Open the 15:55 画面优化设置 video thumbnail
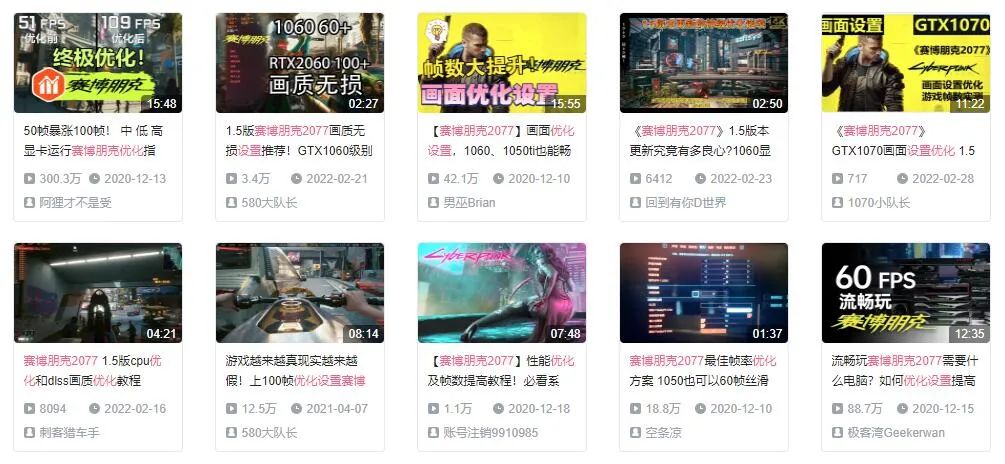The image size is (1005, 464). pyautogui.click(x=501, y=63)
